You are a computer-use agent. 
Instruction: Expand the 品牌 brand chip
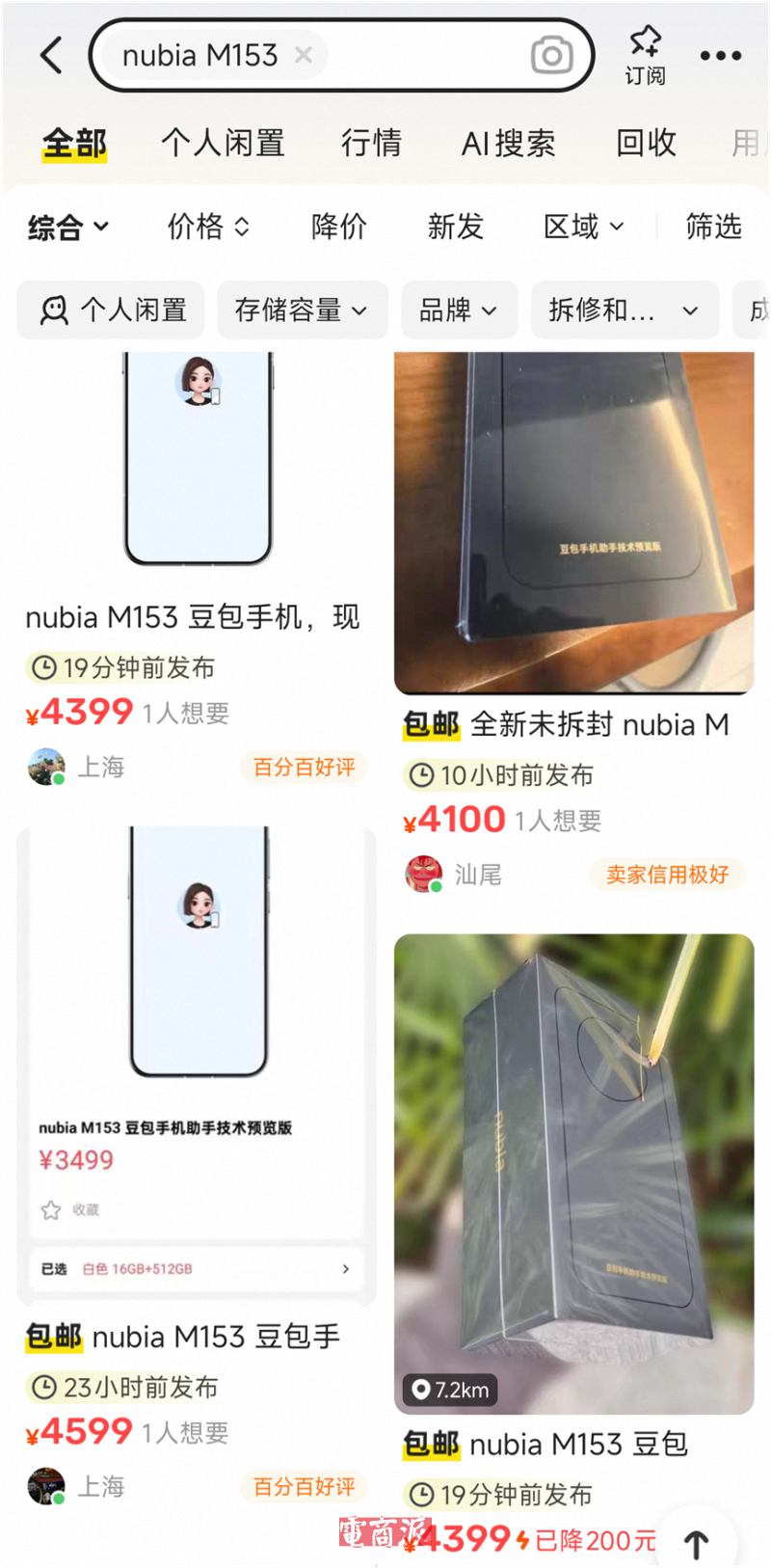tap(459, 311)
